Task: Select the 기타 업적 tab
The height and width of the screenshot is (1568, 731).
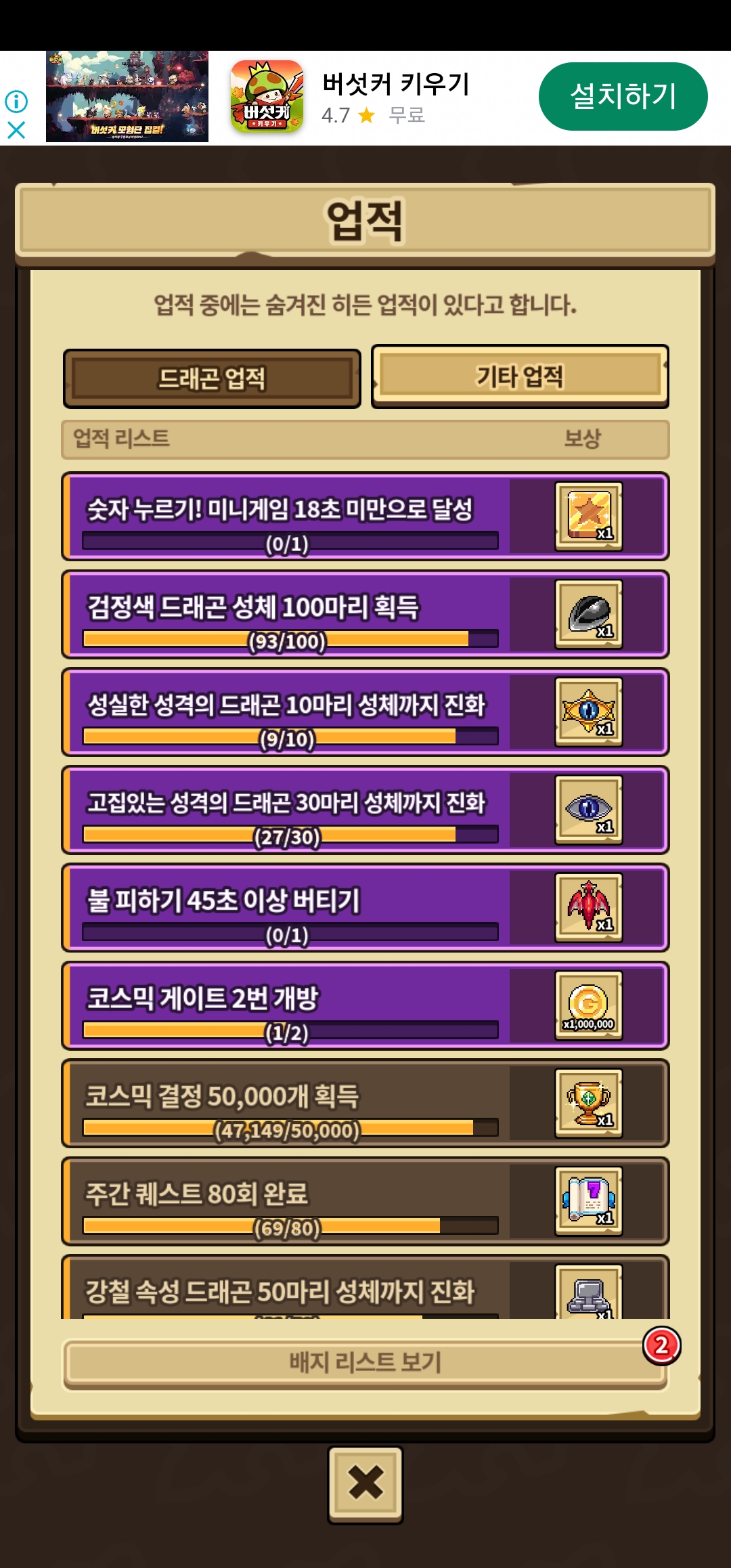Action: pyautogui.click(x=520, y=376)
